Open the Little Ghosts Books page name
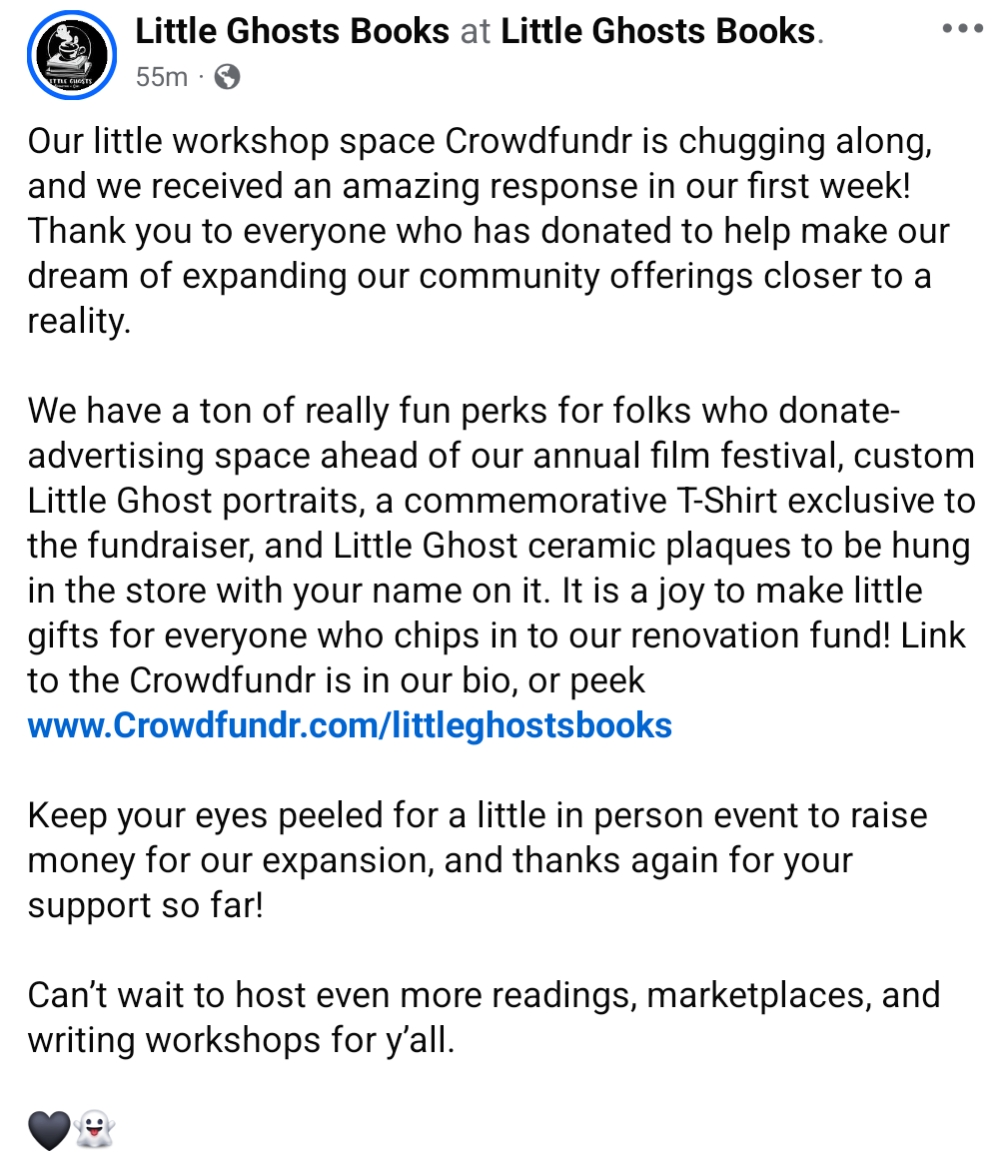 [x=292, y=32]
